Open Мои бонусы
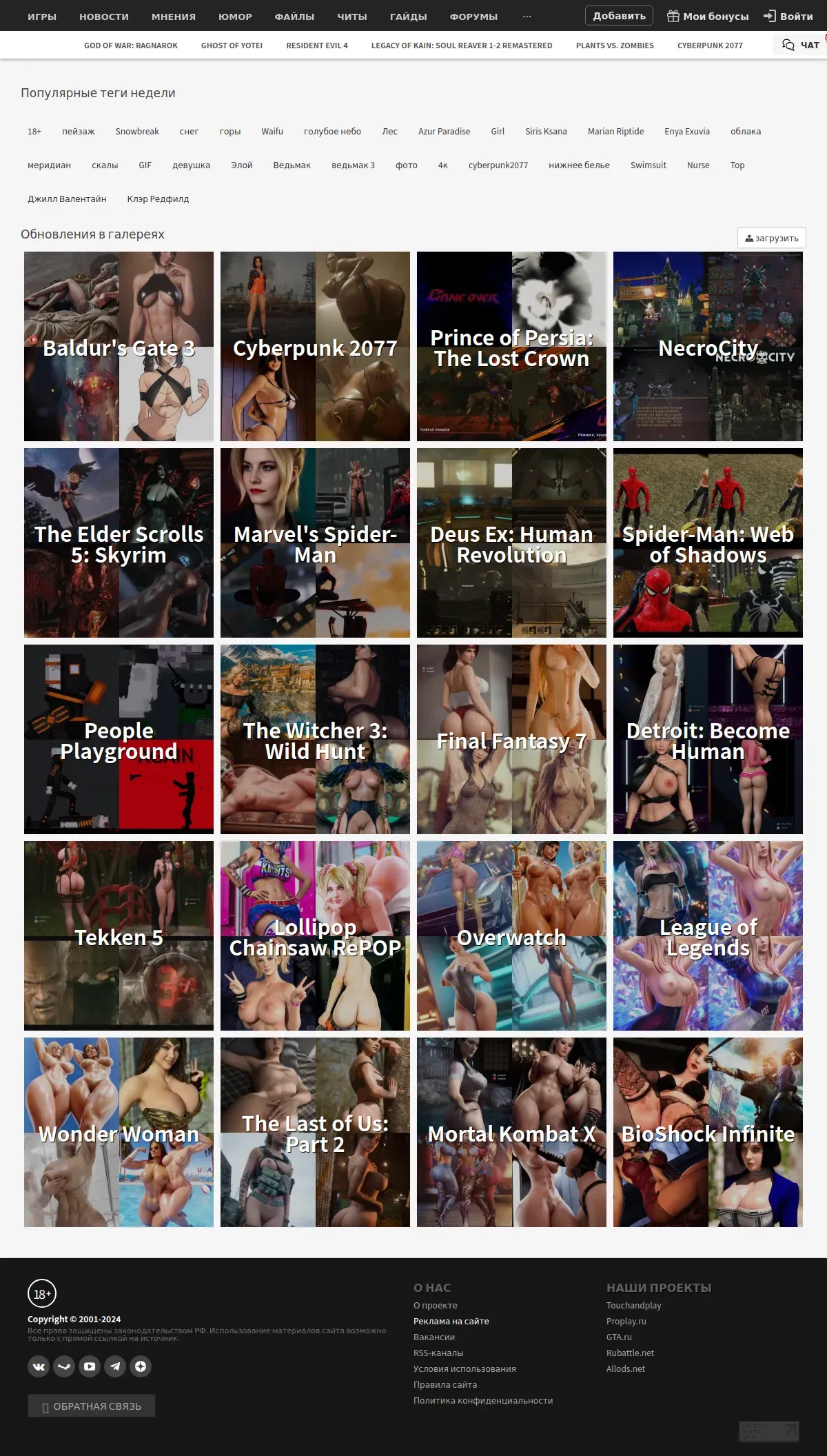This screenshot has height=1456, width=827. click(708, 17)
